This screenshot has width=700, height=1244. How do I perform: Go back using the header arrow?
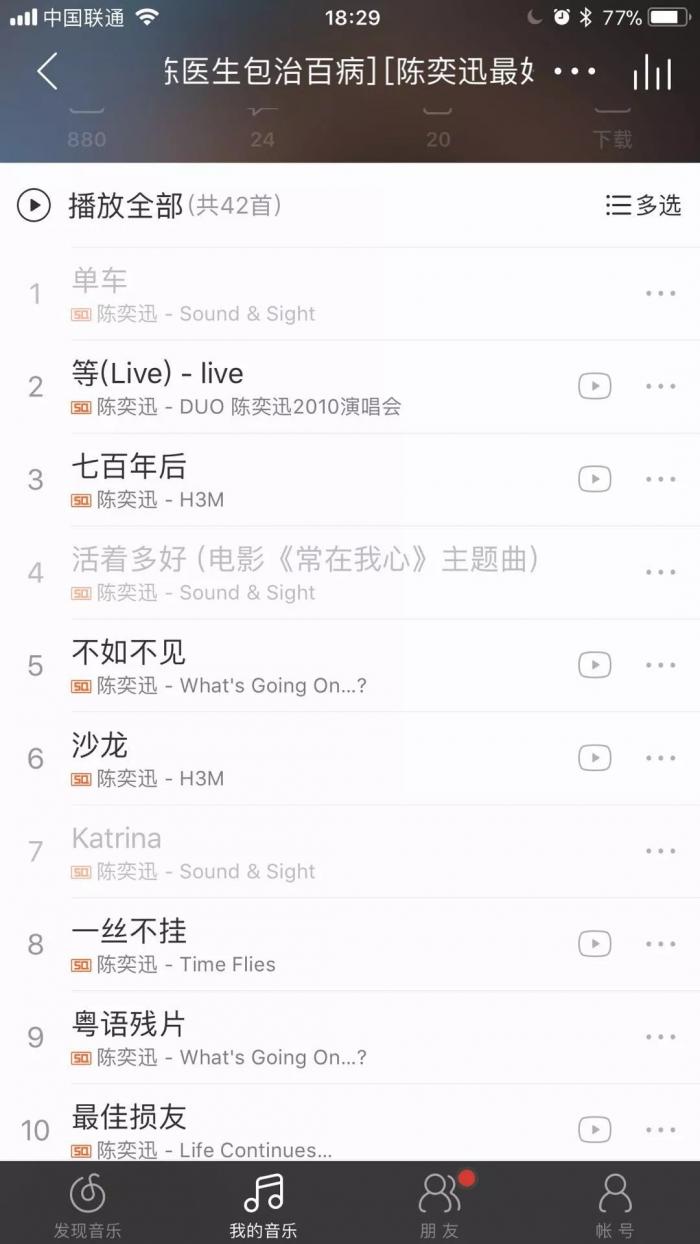[47, 71]
